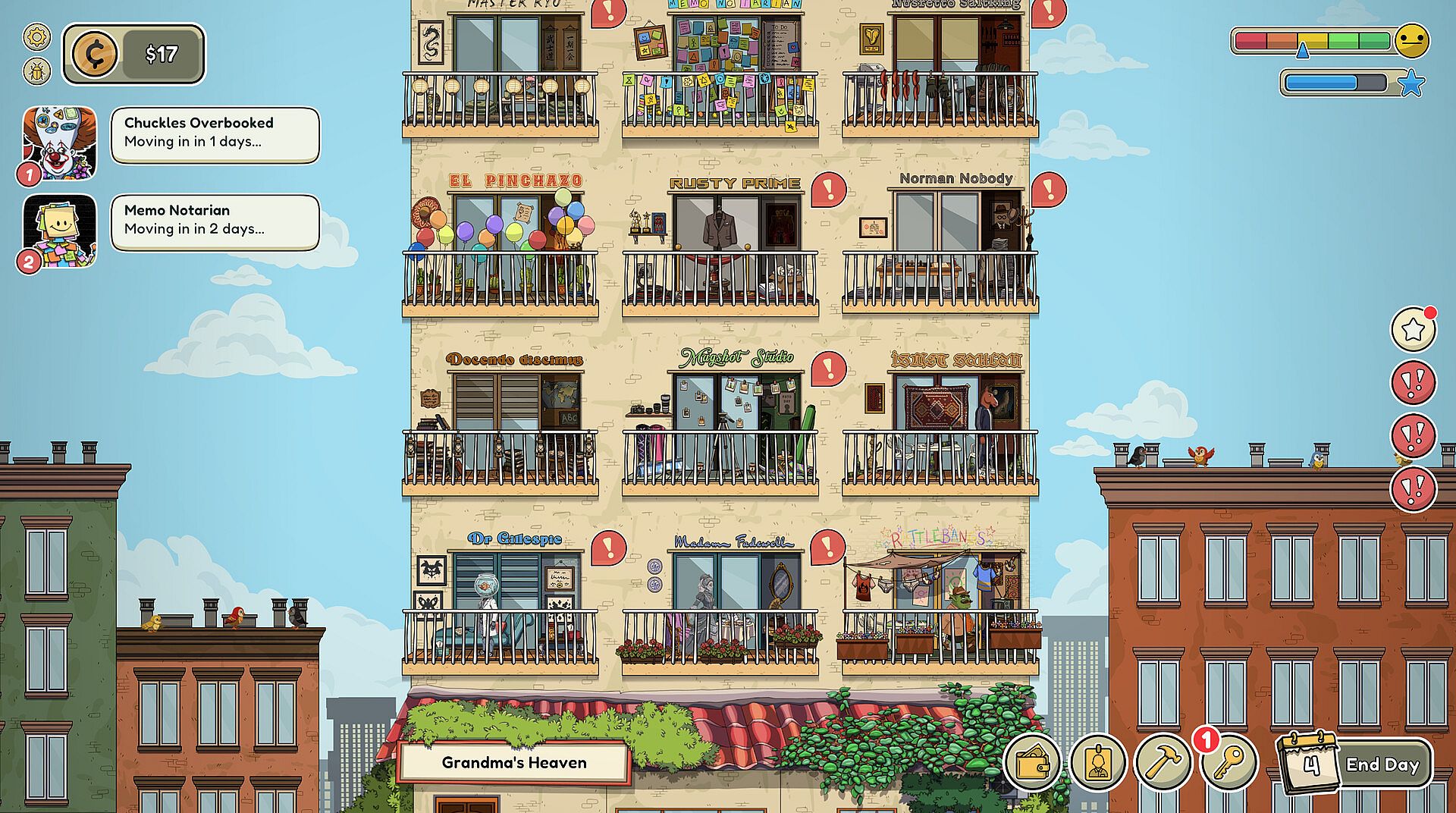This screenshot has width=1456, height=813.
Task: Open the settings gear
Action: pyautogui.click(x=37, y=36)
